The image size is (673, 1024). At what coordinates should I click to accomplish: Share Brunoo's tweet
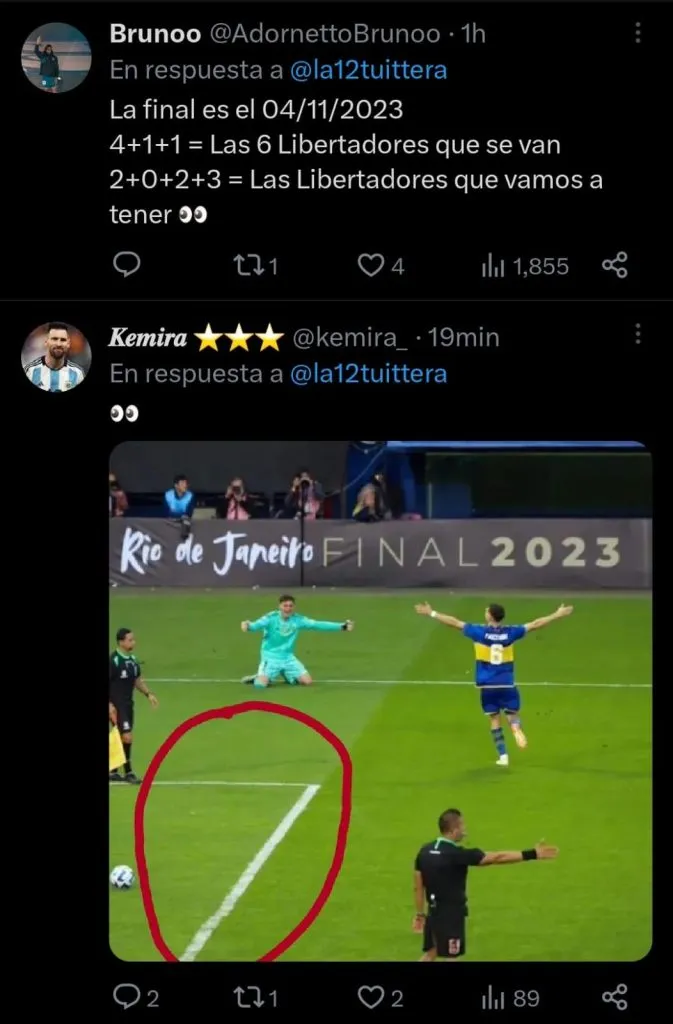(x=615, y=265)
